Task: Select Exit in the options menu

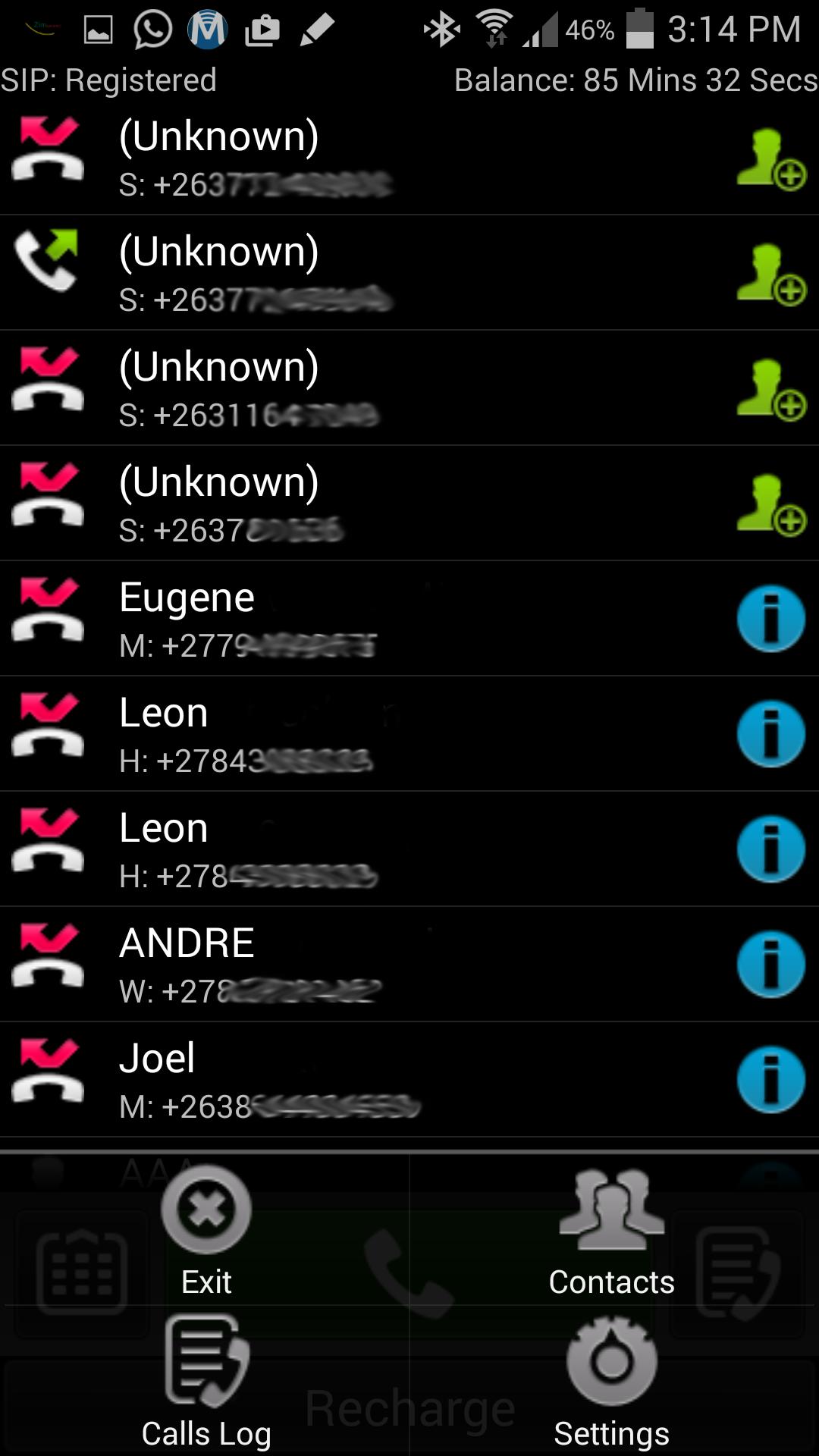Action: pos(206,1230)
